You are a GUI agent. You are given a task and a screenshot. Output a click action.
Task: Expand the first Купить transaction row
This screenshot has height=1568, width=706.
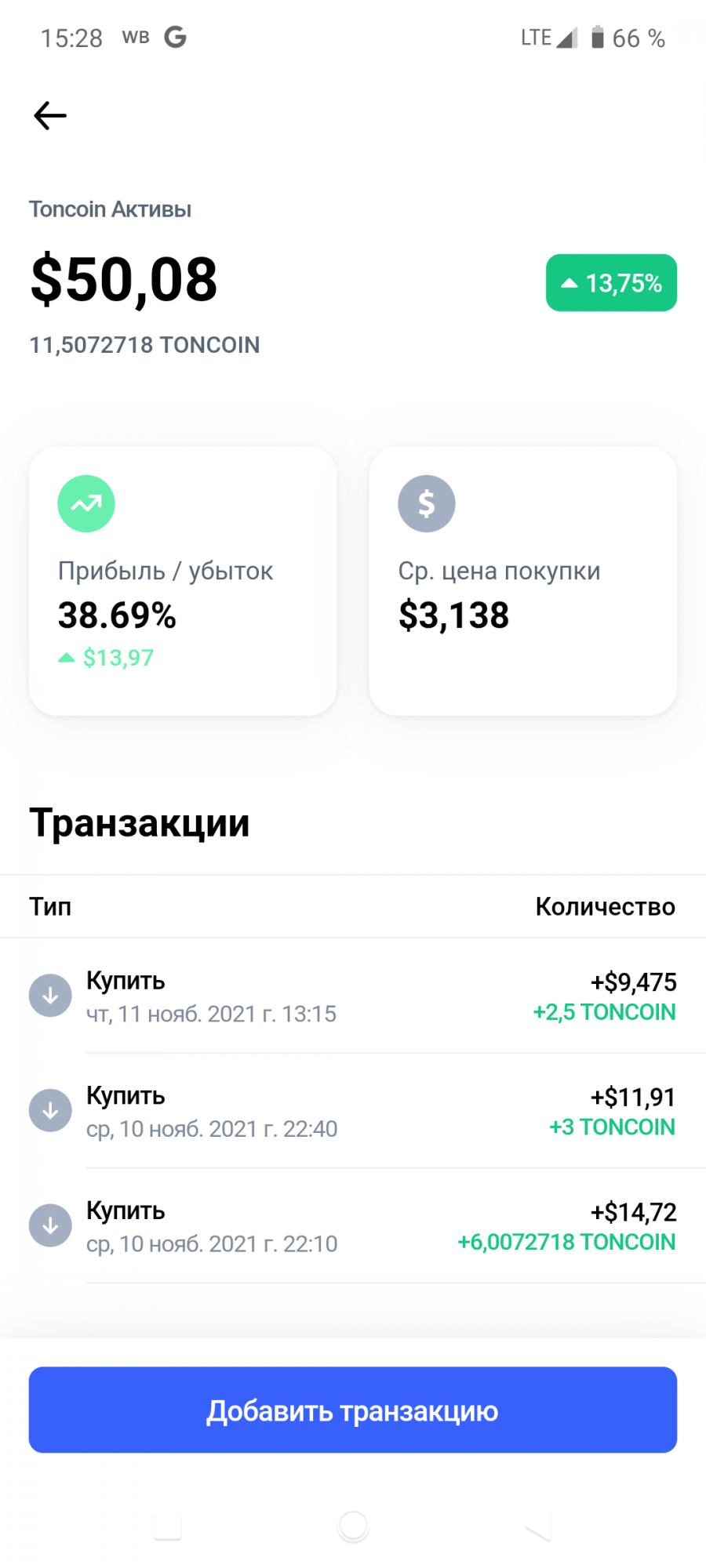[353, 996]
